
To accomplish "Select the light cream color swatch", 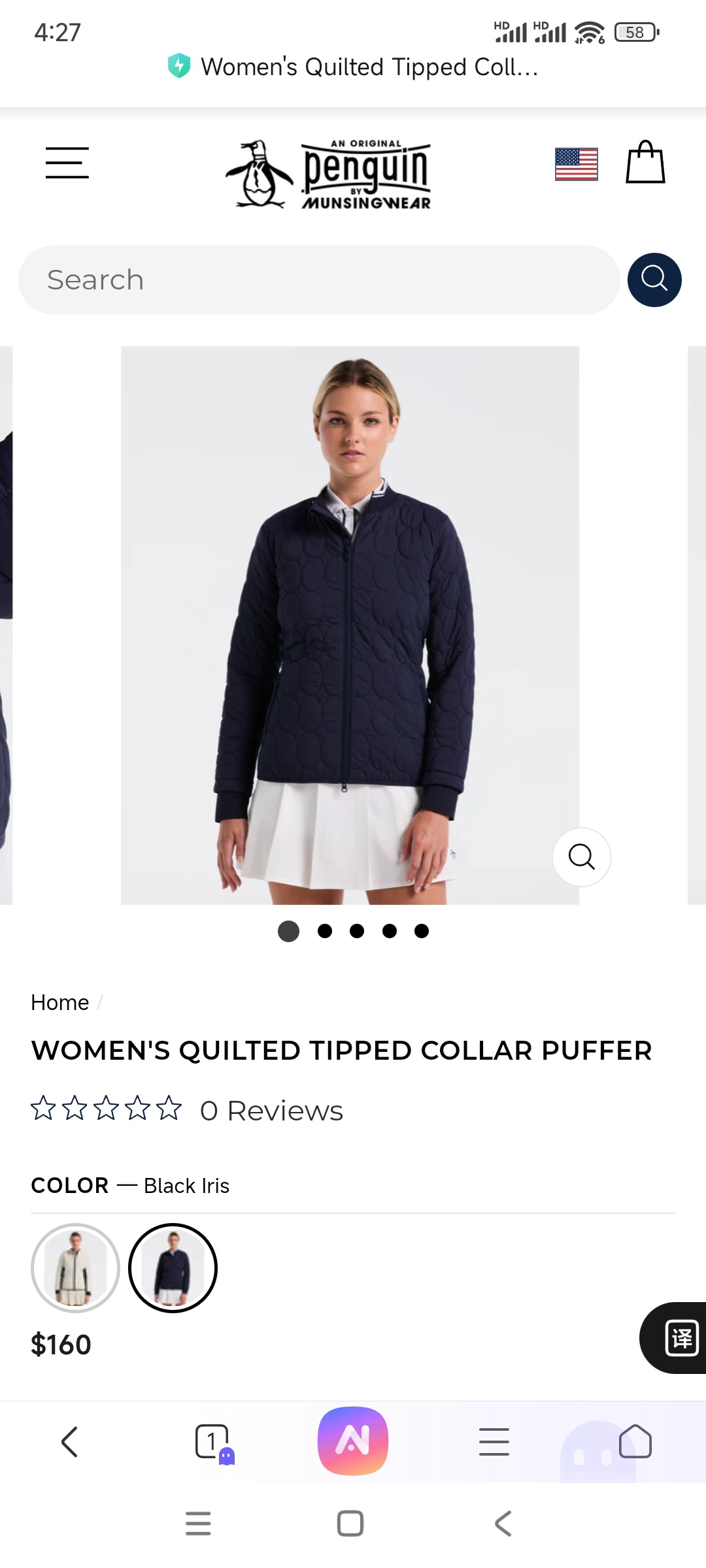I will 75,1268.
